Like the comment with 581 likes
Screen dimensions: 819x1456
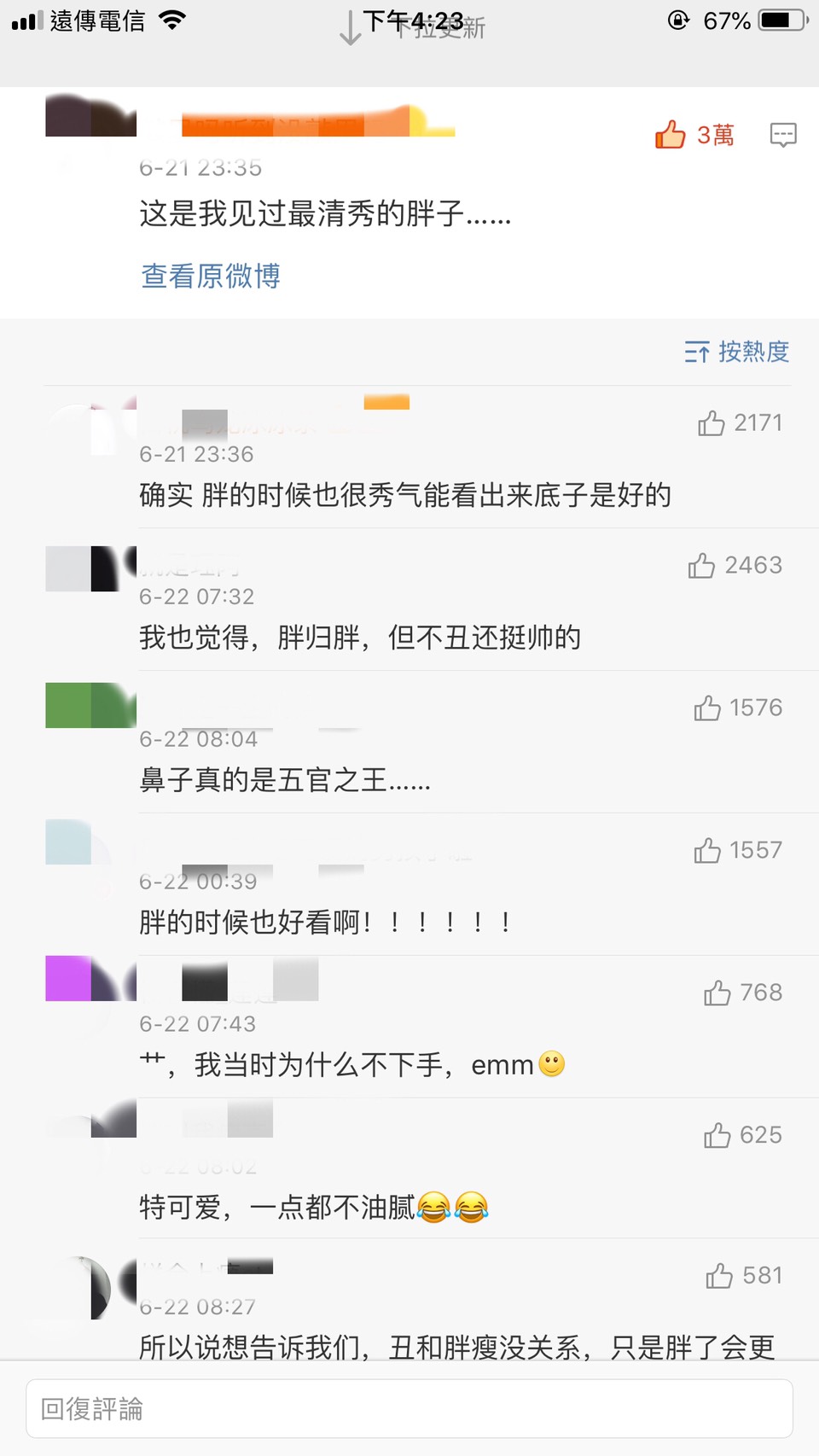(719, 1276)
